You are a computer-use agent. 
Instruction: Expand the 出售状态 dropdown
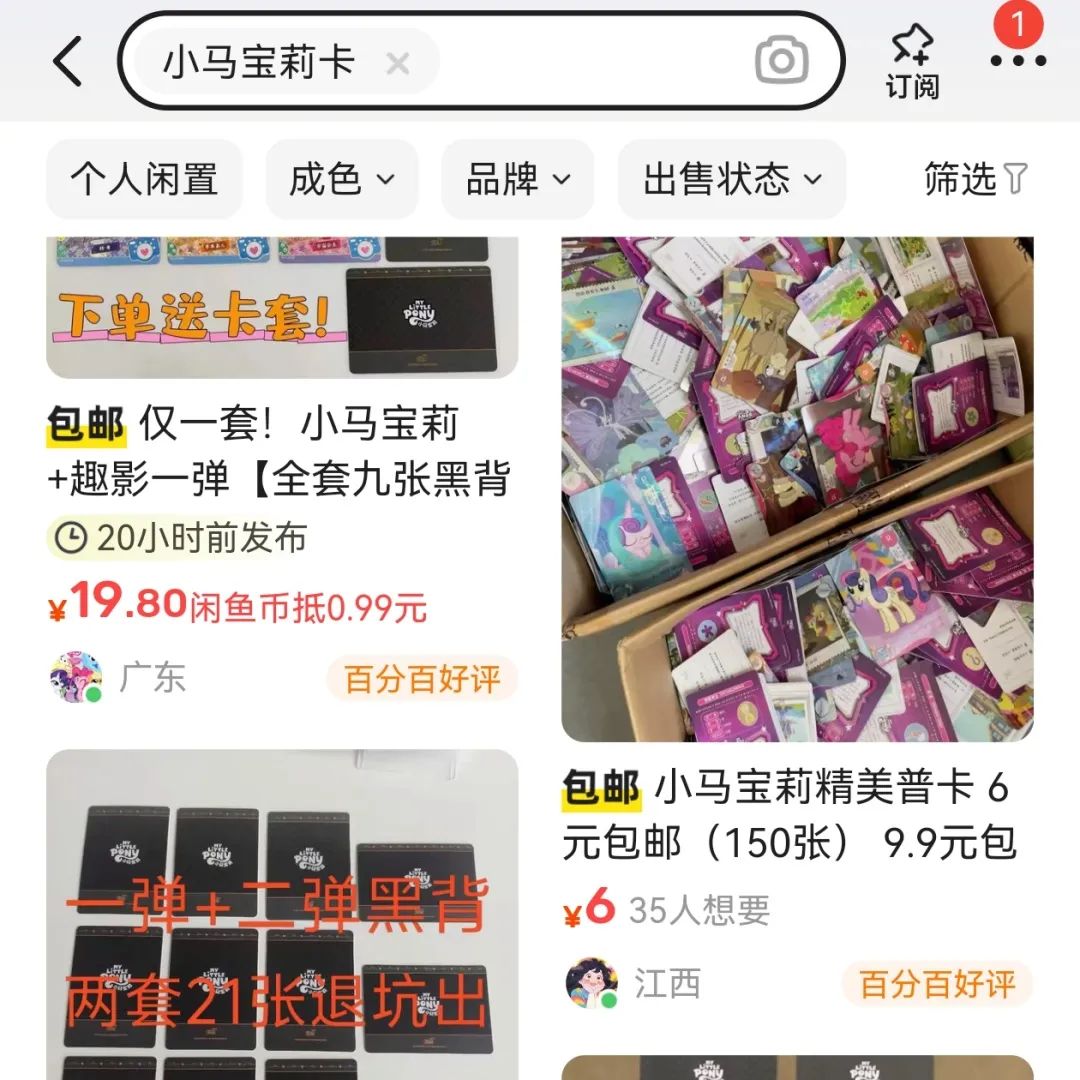[731, 180]
